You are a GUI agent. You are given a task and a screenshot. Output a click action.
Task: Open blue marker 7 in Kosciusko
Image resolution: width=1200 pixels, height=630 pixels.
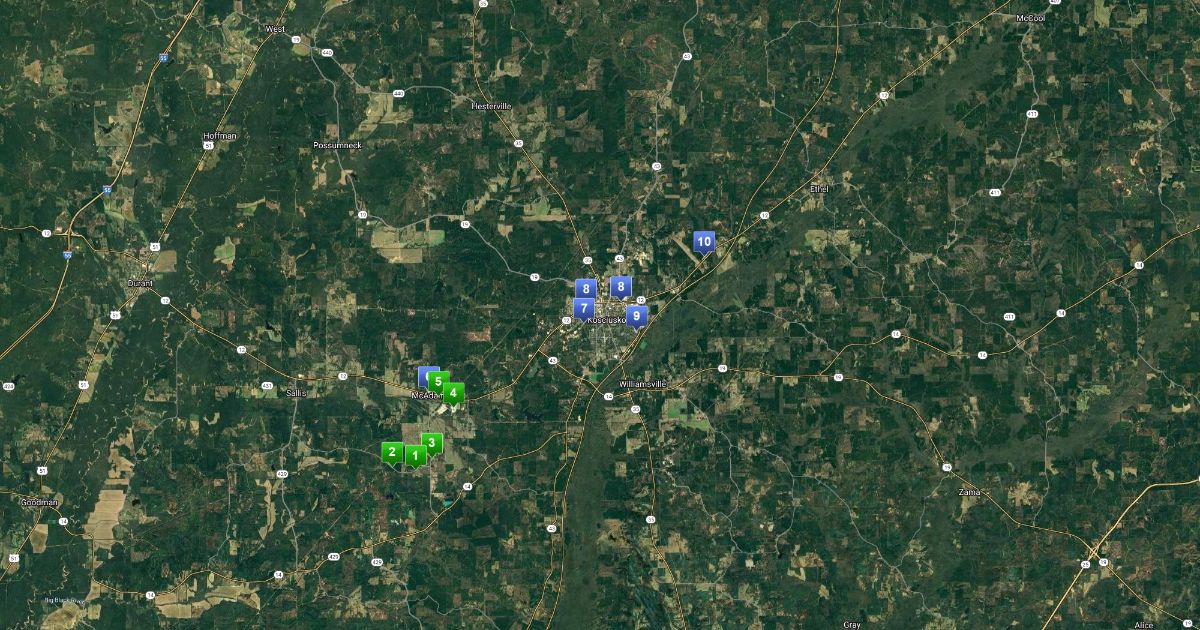coord(584,308)
